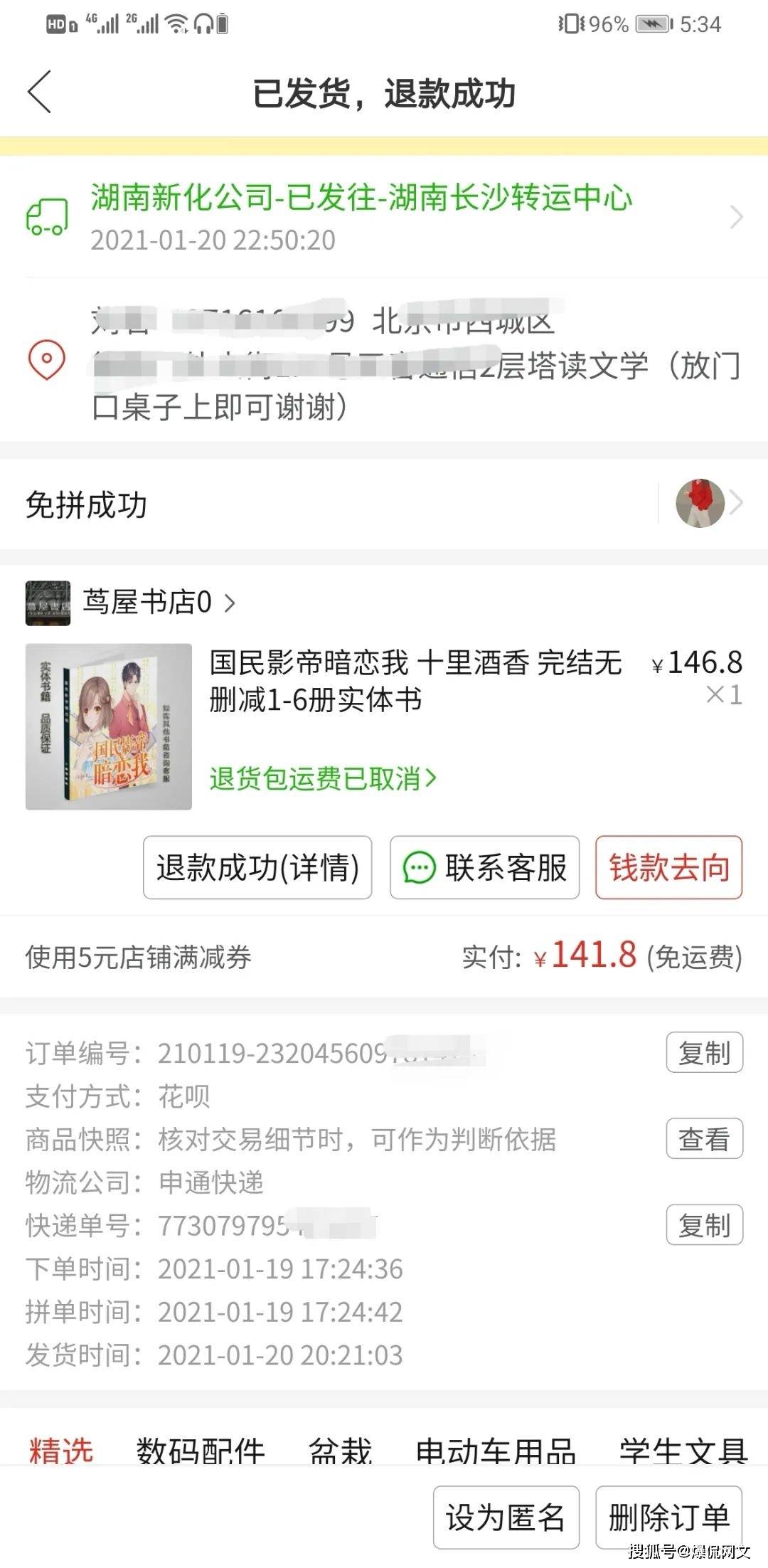Switch to the 数码配件 tab
Viewport: 768px width, 1568px height.
pos(201,1450)
